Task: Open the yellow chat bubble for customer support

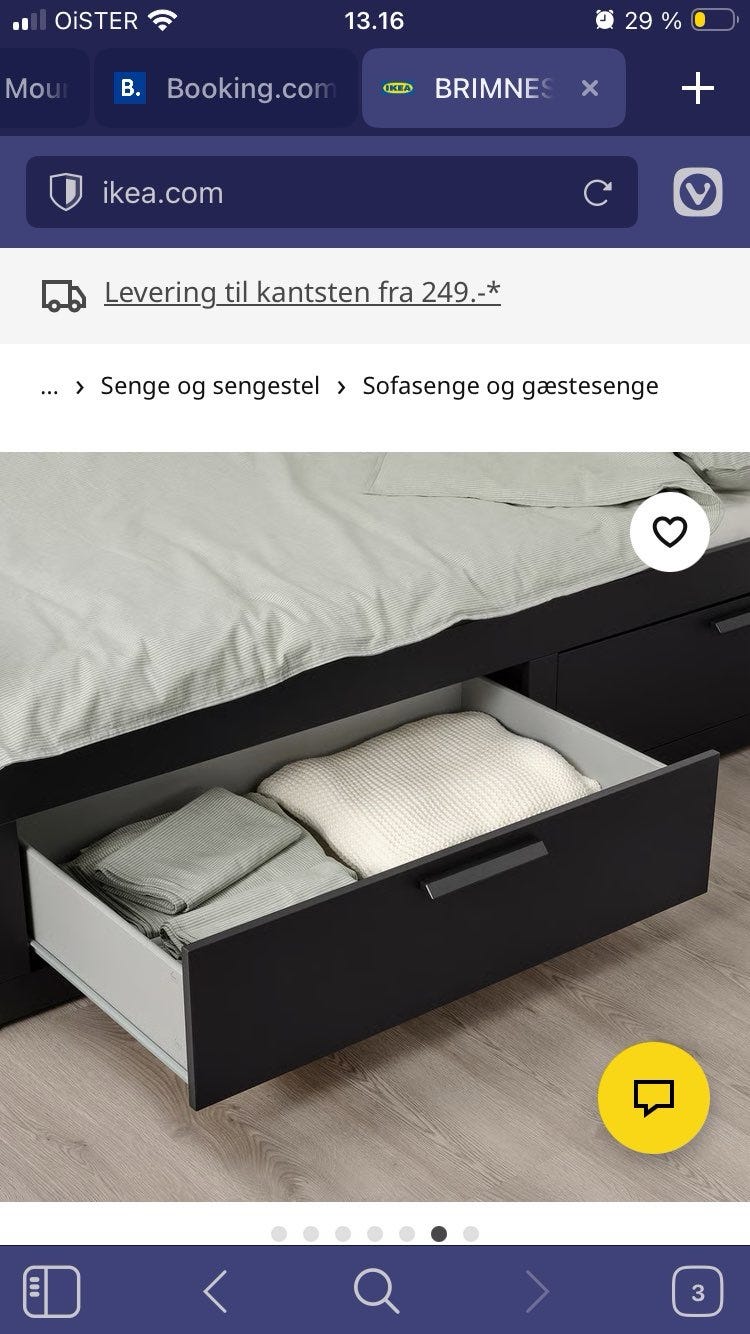Action: [x=653, y=1098]
